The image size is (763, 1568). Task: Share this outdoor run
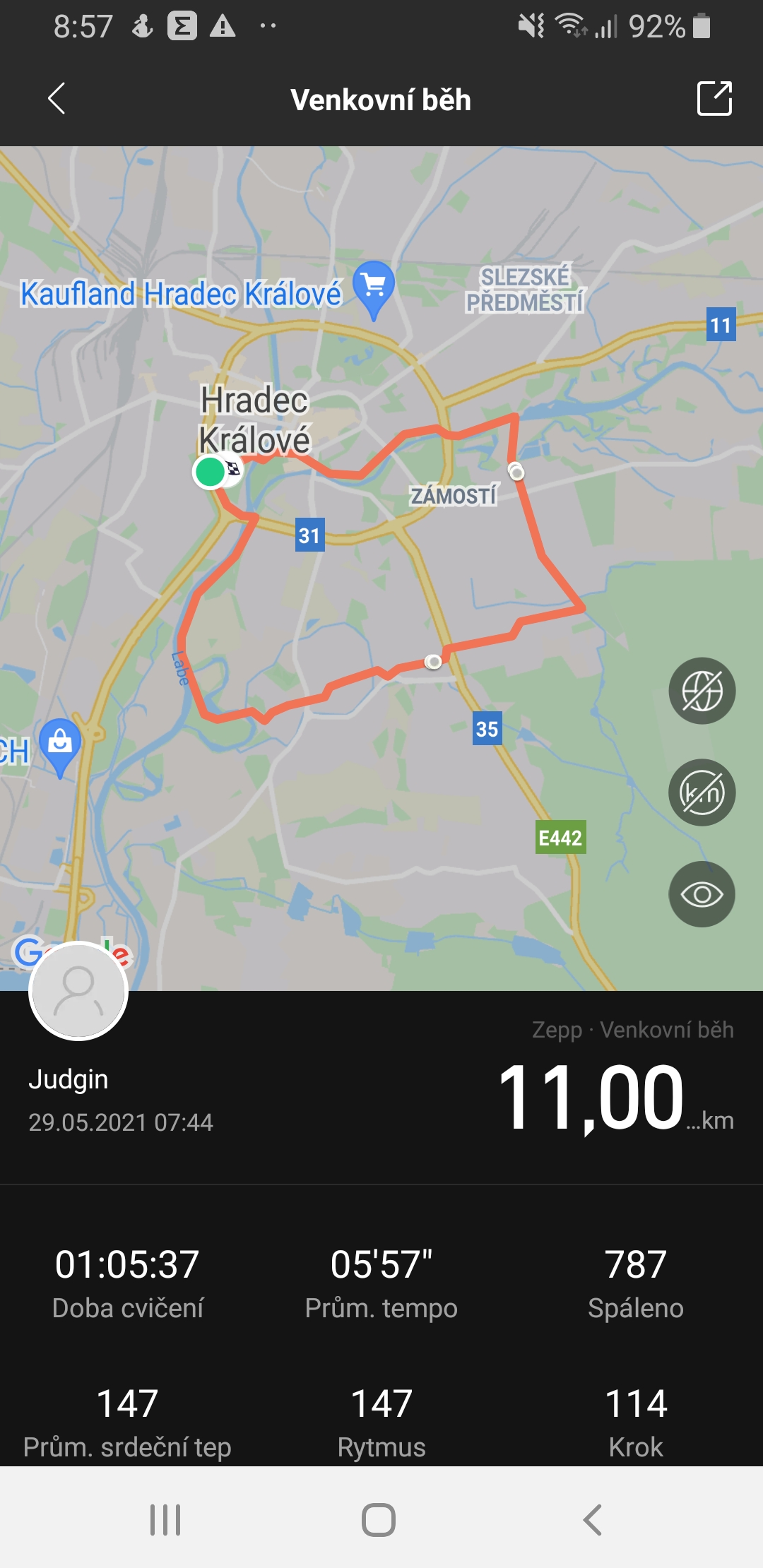click(x=714, y=98)
